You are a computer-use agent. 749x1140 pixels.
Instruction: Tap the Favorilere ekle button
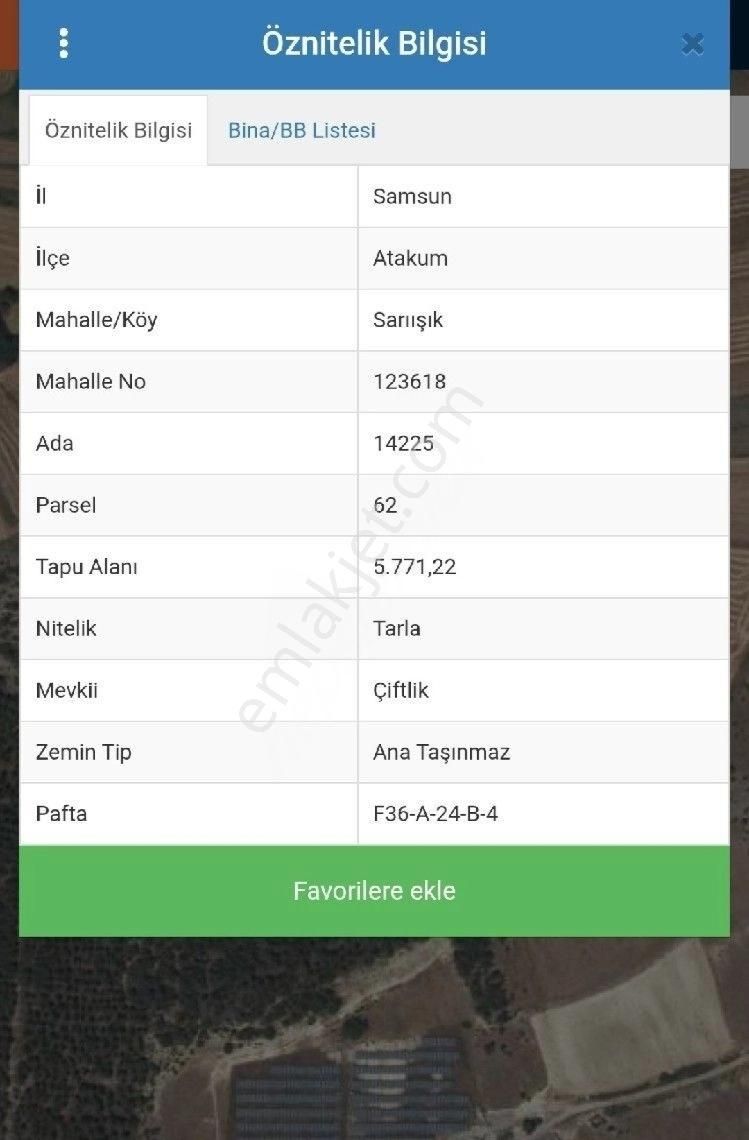[374, 891]
